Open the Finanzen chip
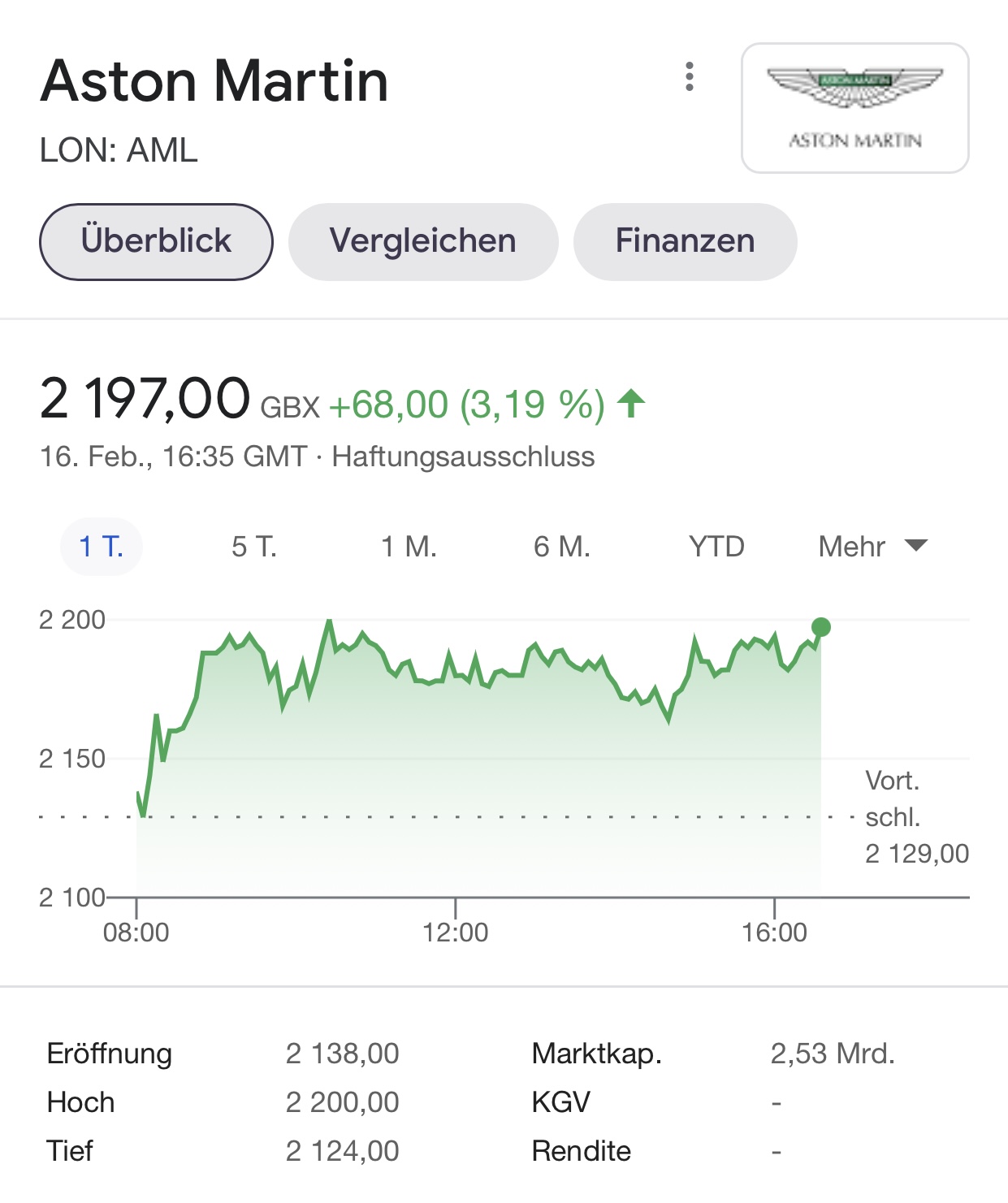This screenshot has height=1203, width=1008. (685, 241)
